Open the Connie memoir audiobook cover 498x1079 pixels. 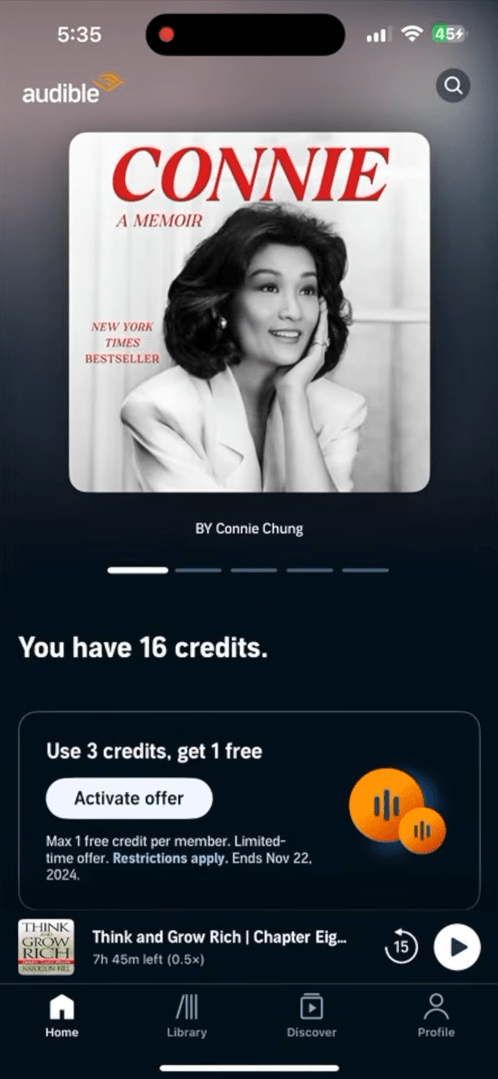pyautogui.click(x=249, y=312)
